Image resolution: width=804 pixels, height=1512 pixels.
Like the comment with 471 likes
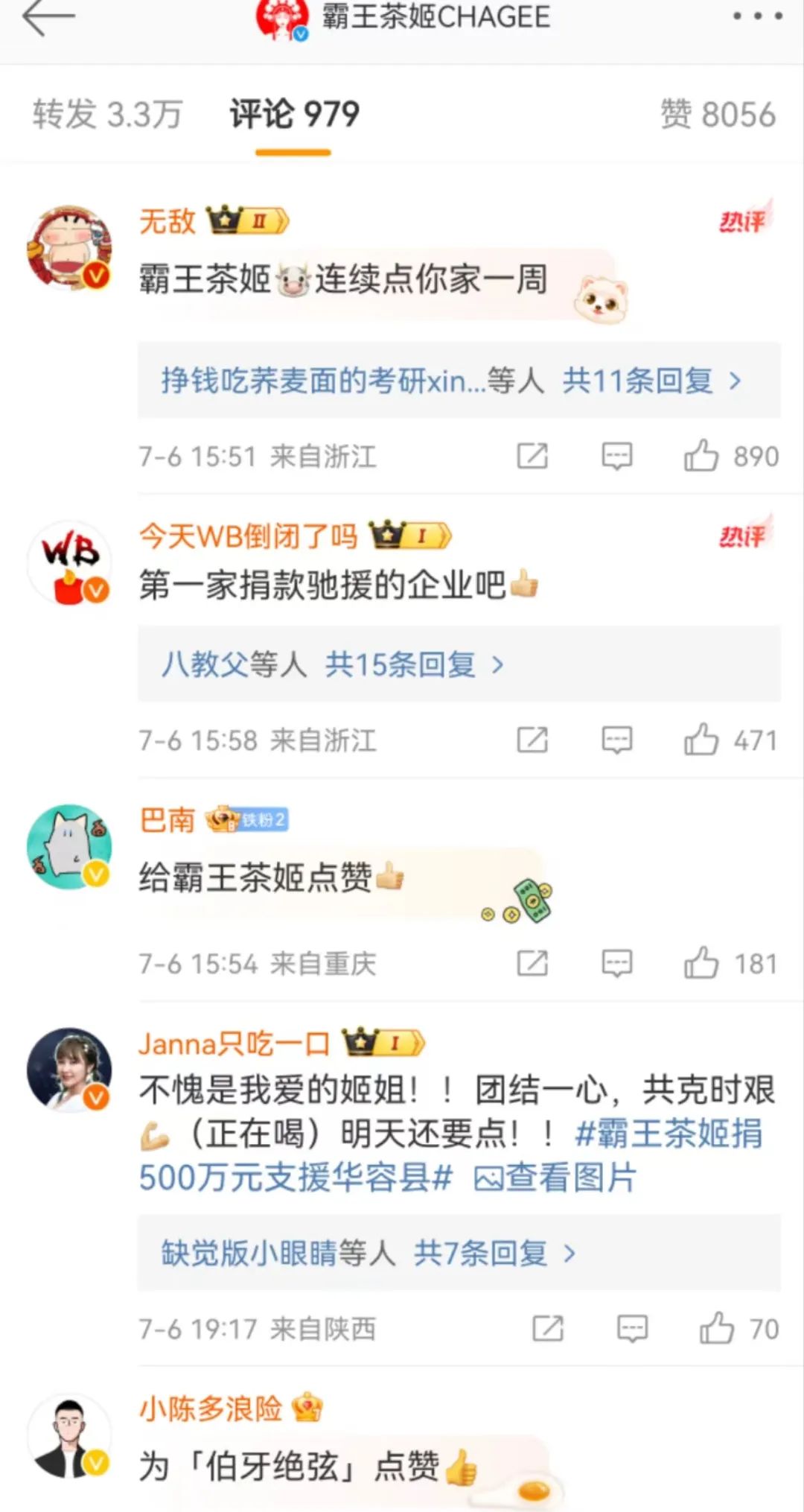(701, 740)
